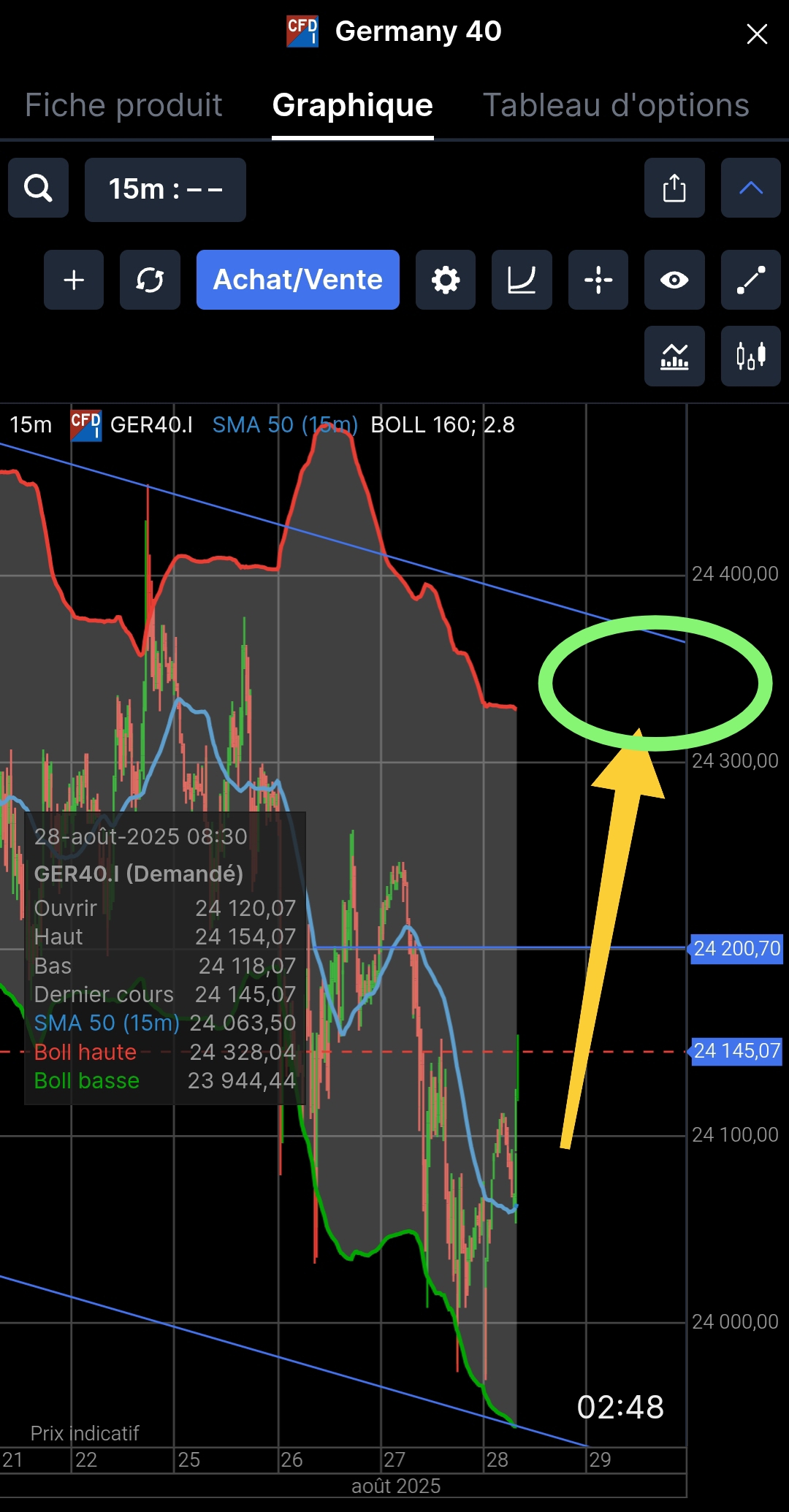This screenshot has height=1512, width=789.
Task: Switch to the Fiche produit tab
Action: [x=123, y=105]
